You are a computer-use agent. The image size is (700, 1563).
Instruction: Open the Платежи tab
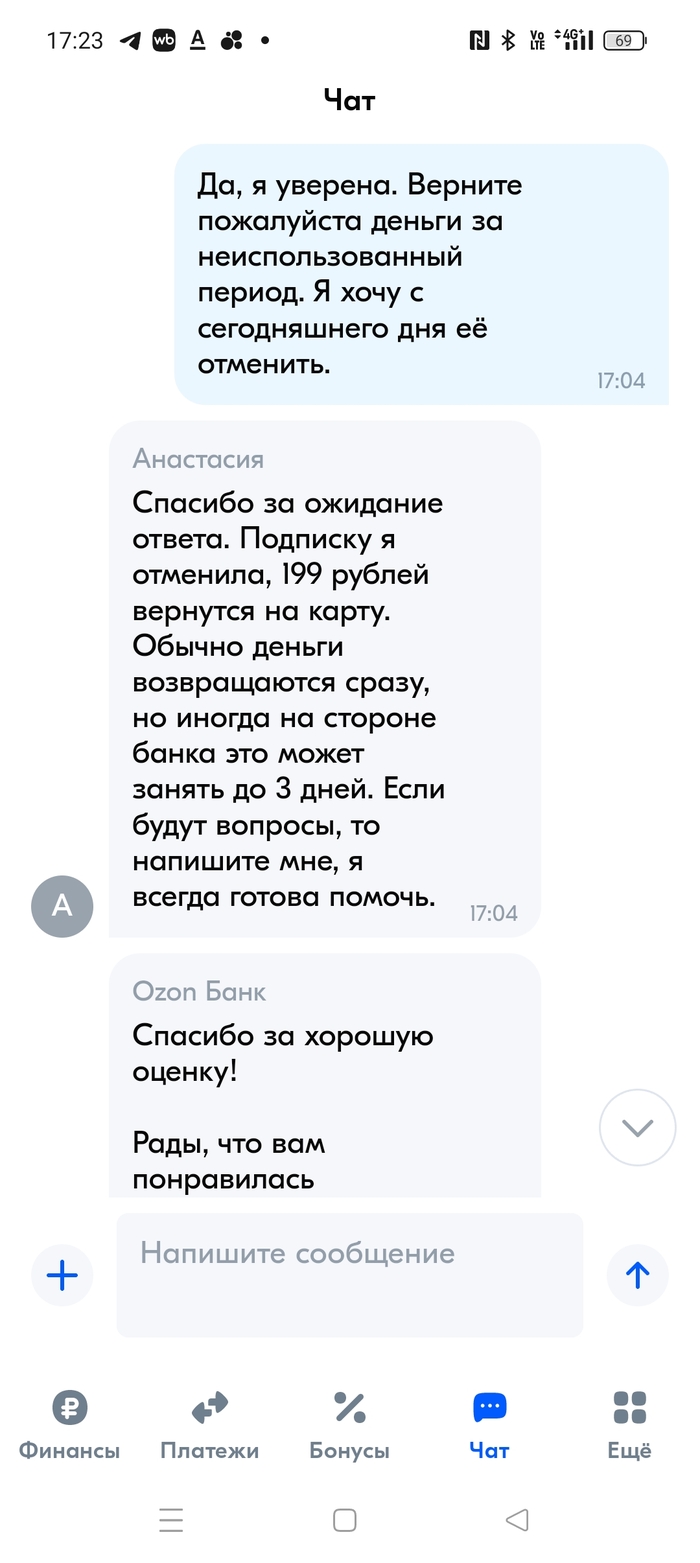point(209,1425)
